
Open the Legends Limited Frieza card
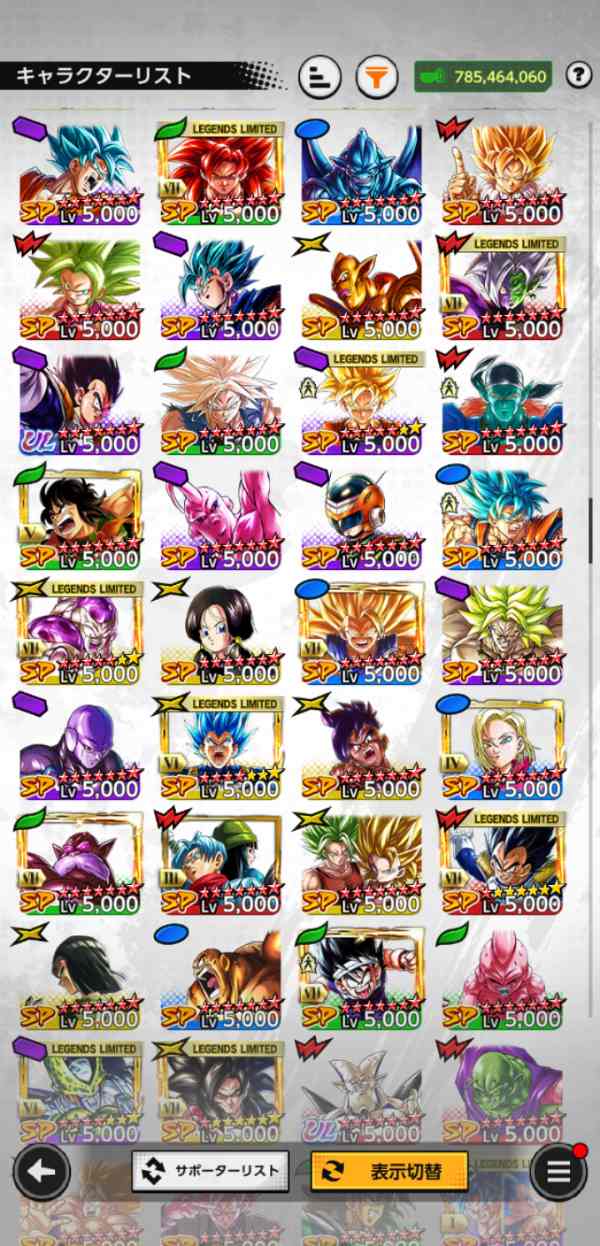78,630
